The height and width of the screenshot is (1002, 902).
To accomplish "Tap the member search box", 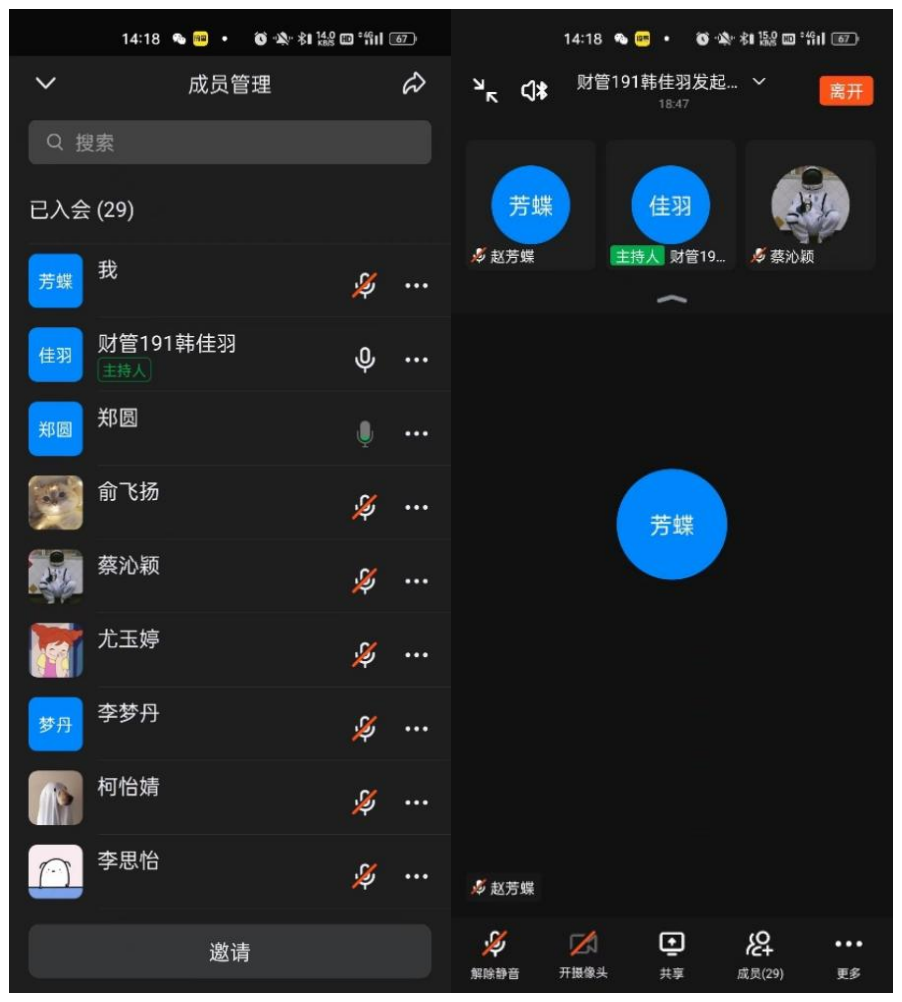I will (230, 143).
